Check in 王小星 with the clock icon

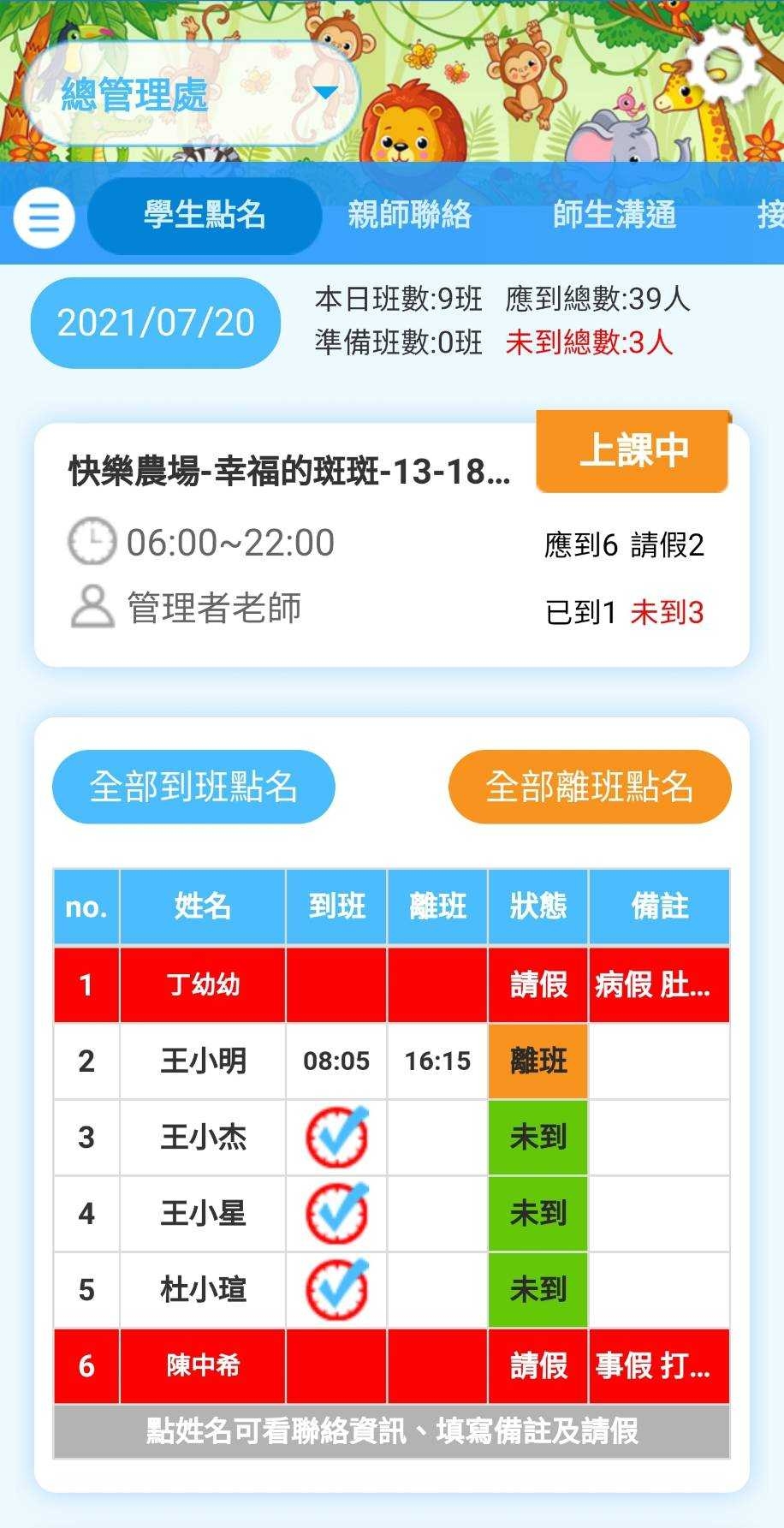coord(337,1213)
